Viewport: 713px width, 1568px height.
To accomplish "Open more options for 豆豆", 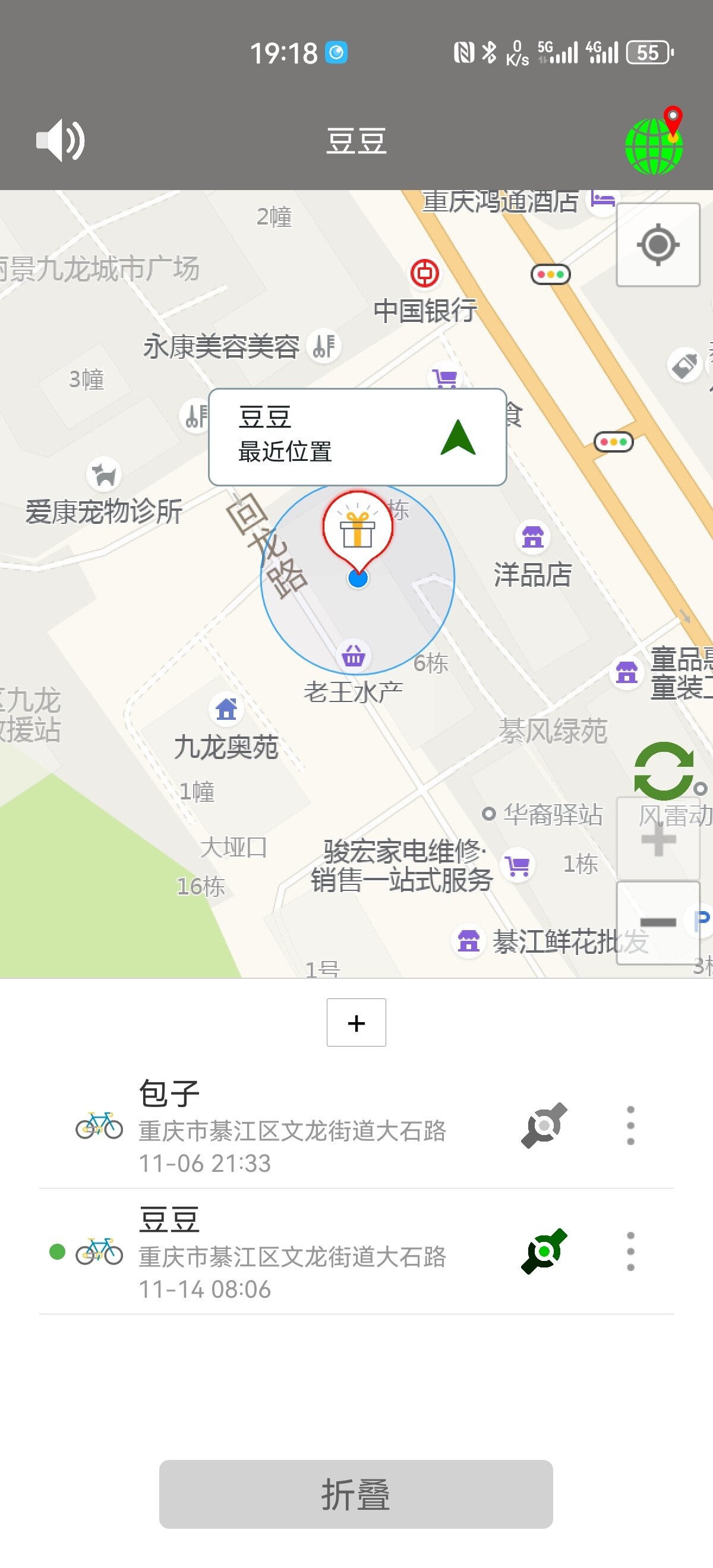I will coord(630,1252).
